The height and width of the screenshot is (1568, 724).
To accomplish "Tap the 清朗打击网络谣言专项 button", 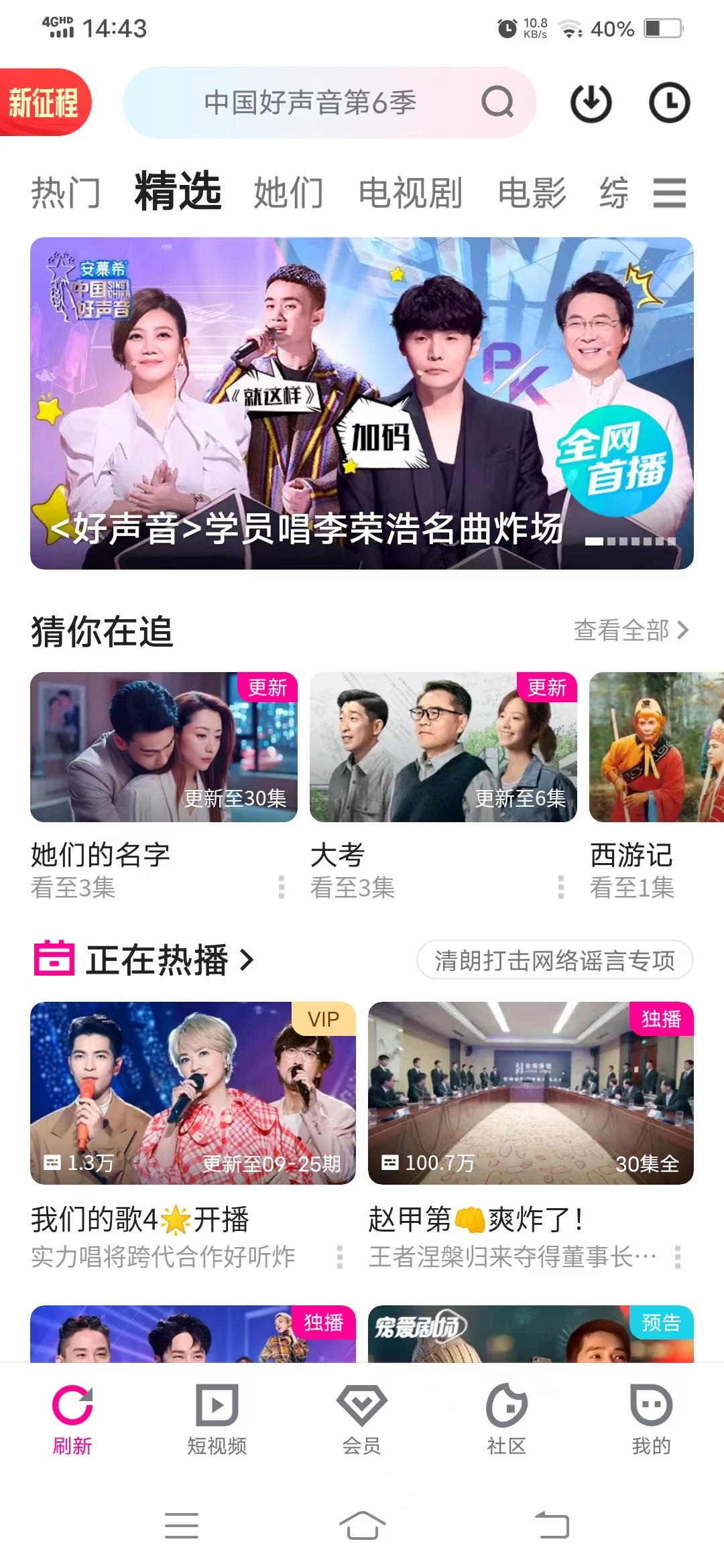I will (555, 960).
